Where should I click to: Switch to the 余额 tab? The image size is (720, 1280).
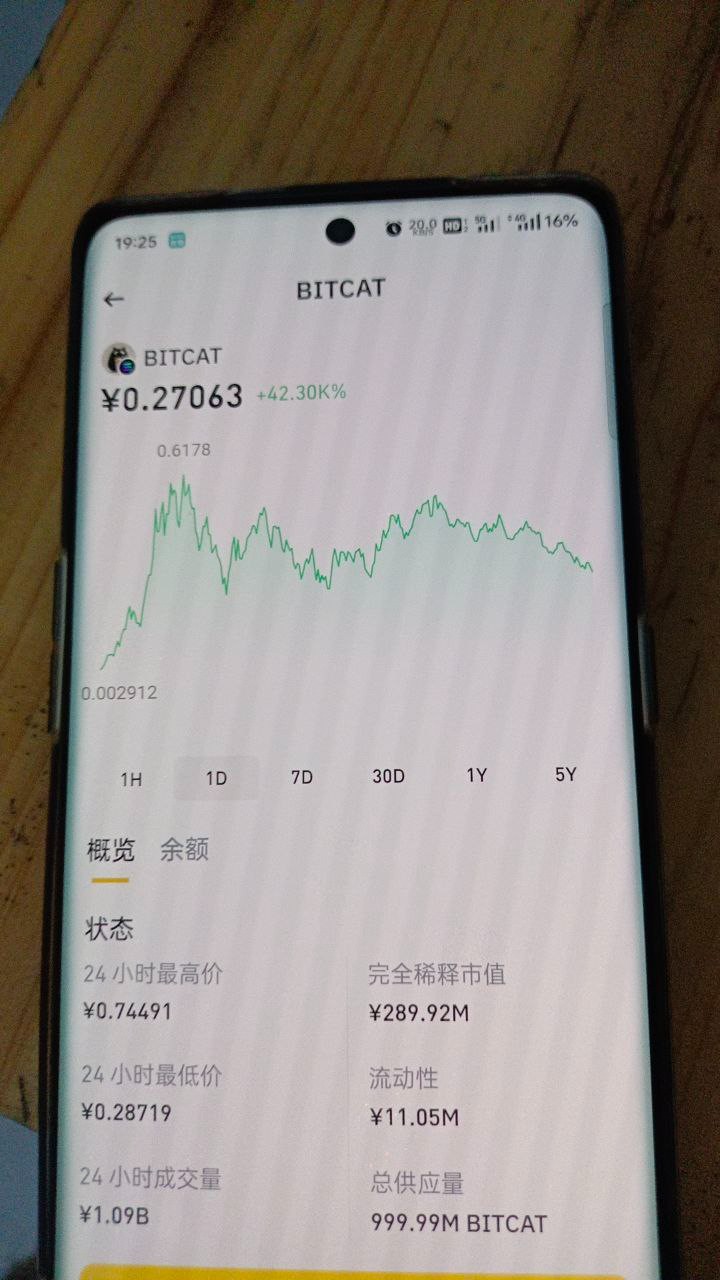[184, 849]
